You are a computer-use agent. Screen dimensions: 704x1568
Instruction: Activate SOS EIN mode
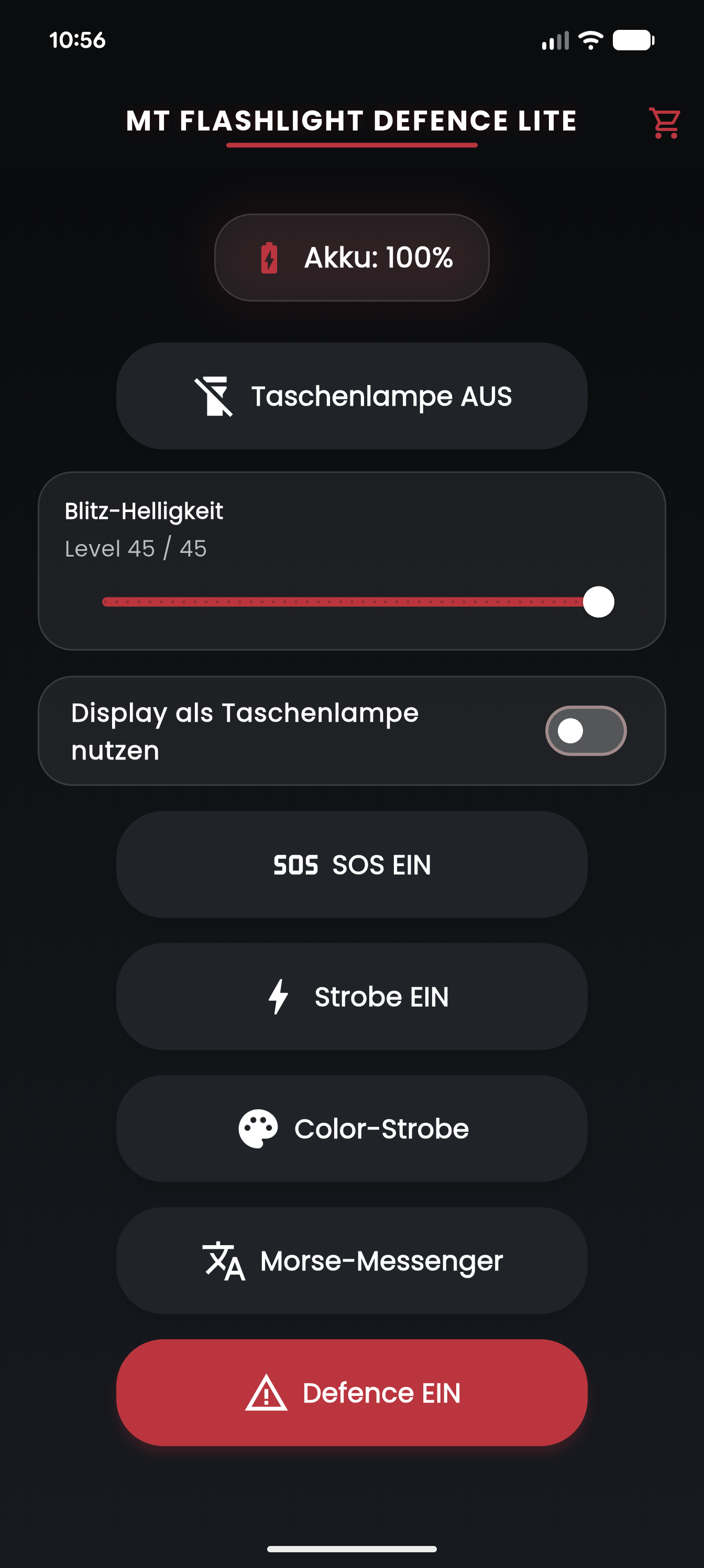tap(351, 864)
